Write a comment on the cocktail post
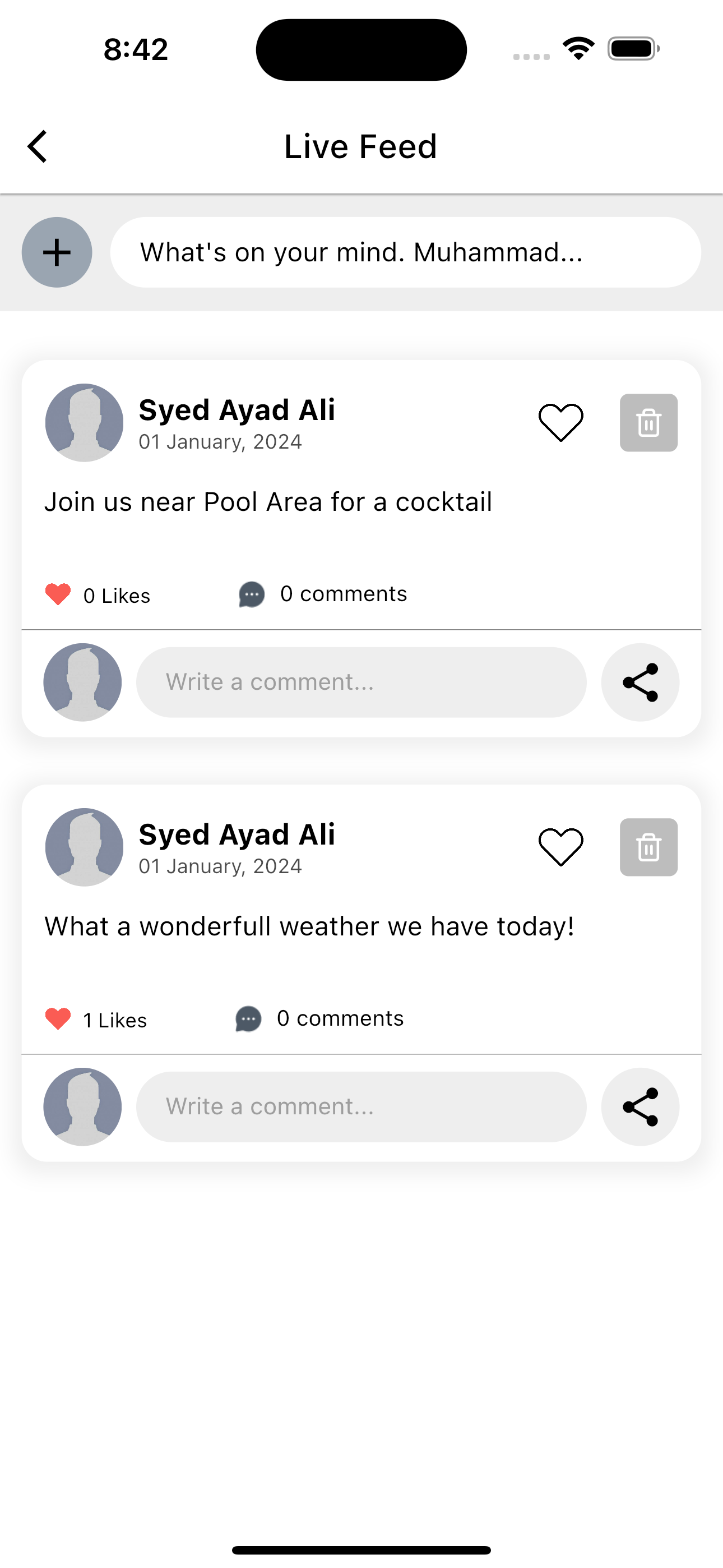Screen dimensions: 723x1568 tap(361, 682)
